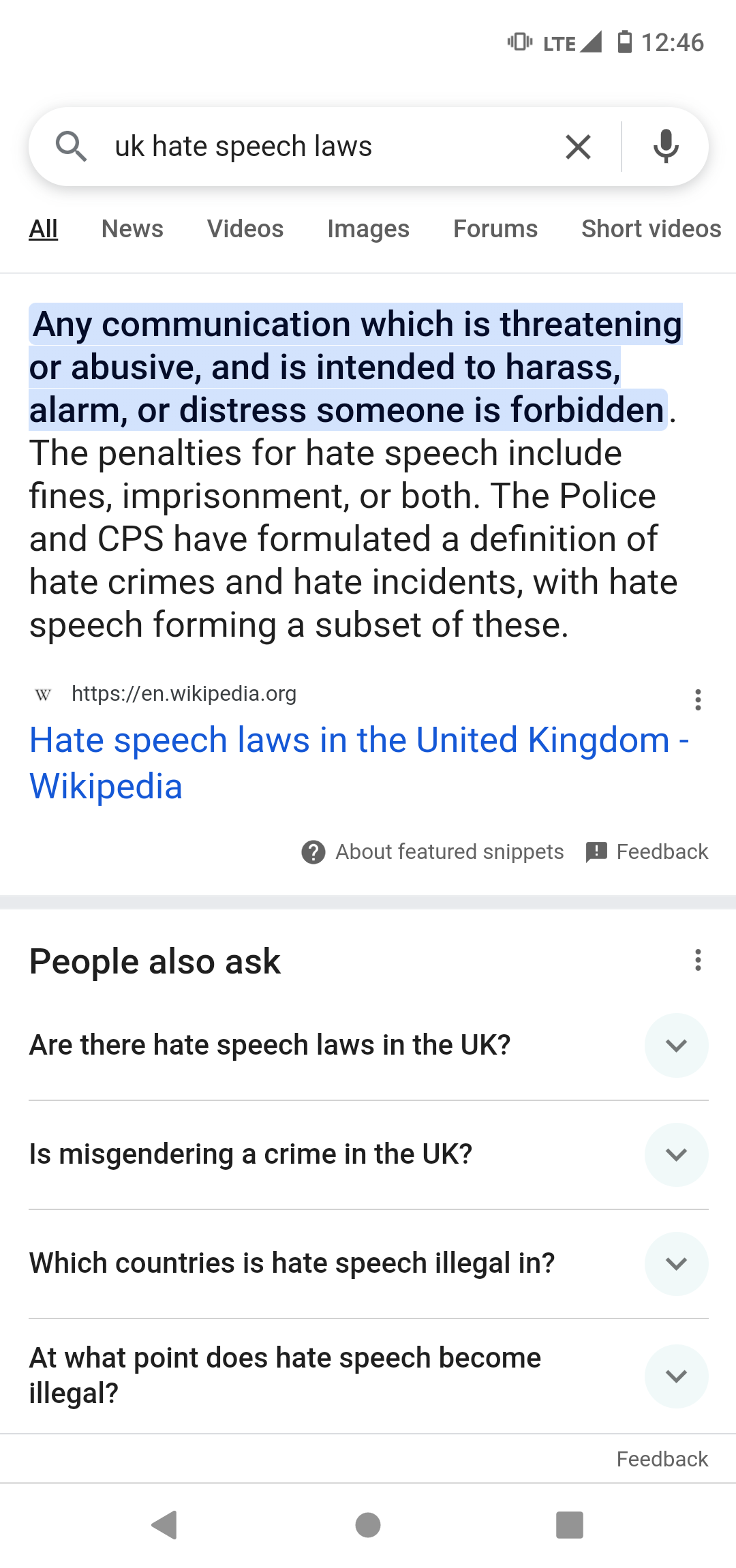Go to the home screen via home button
The height and width of the screenshot is (1568, 736).
368,1525
